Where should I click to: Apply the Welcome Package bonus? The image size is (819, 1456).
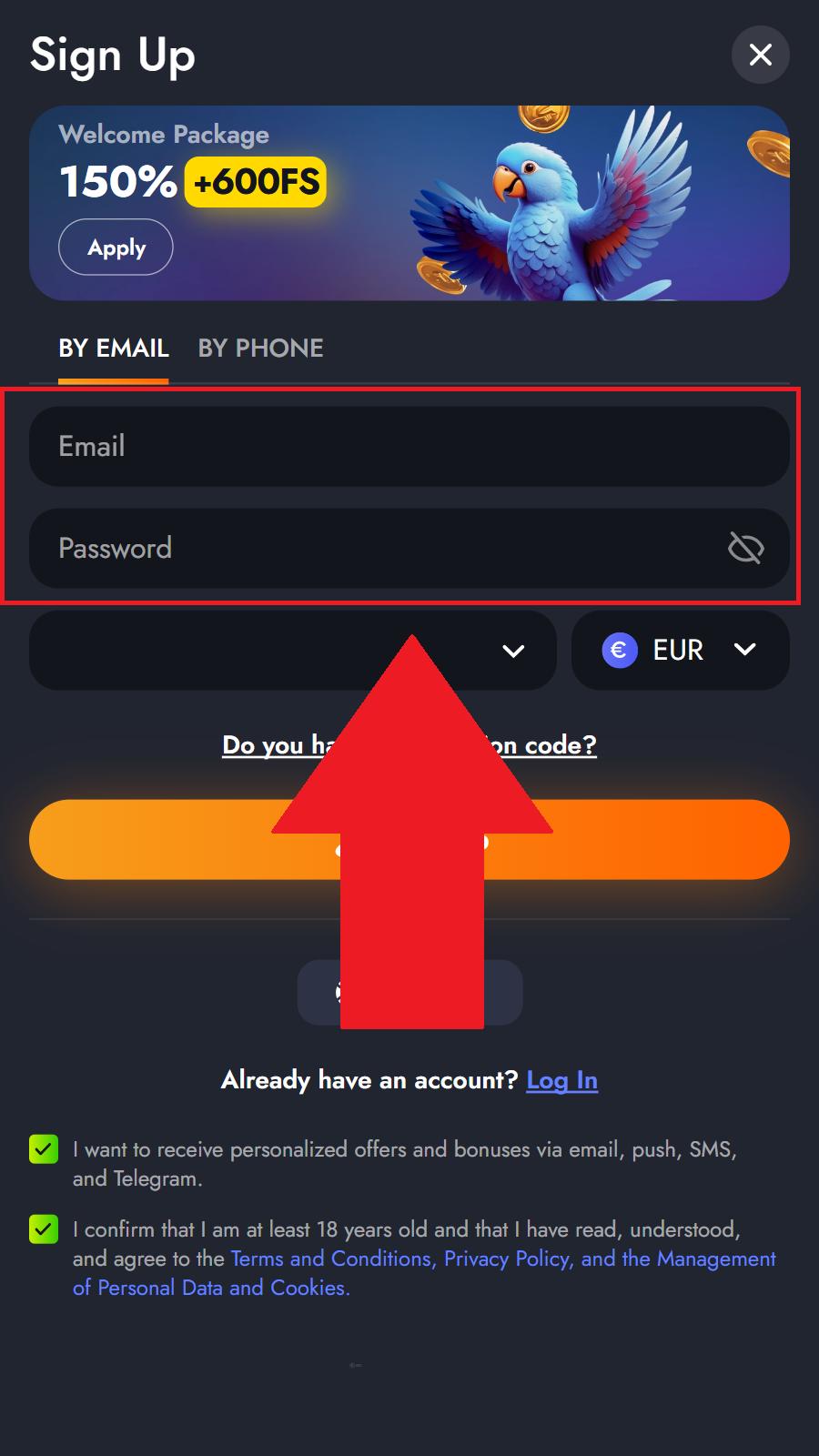tap(116, 248)
